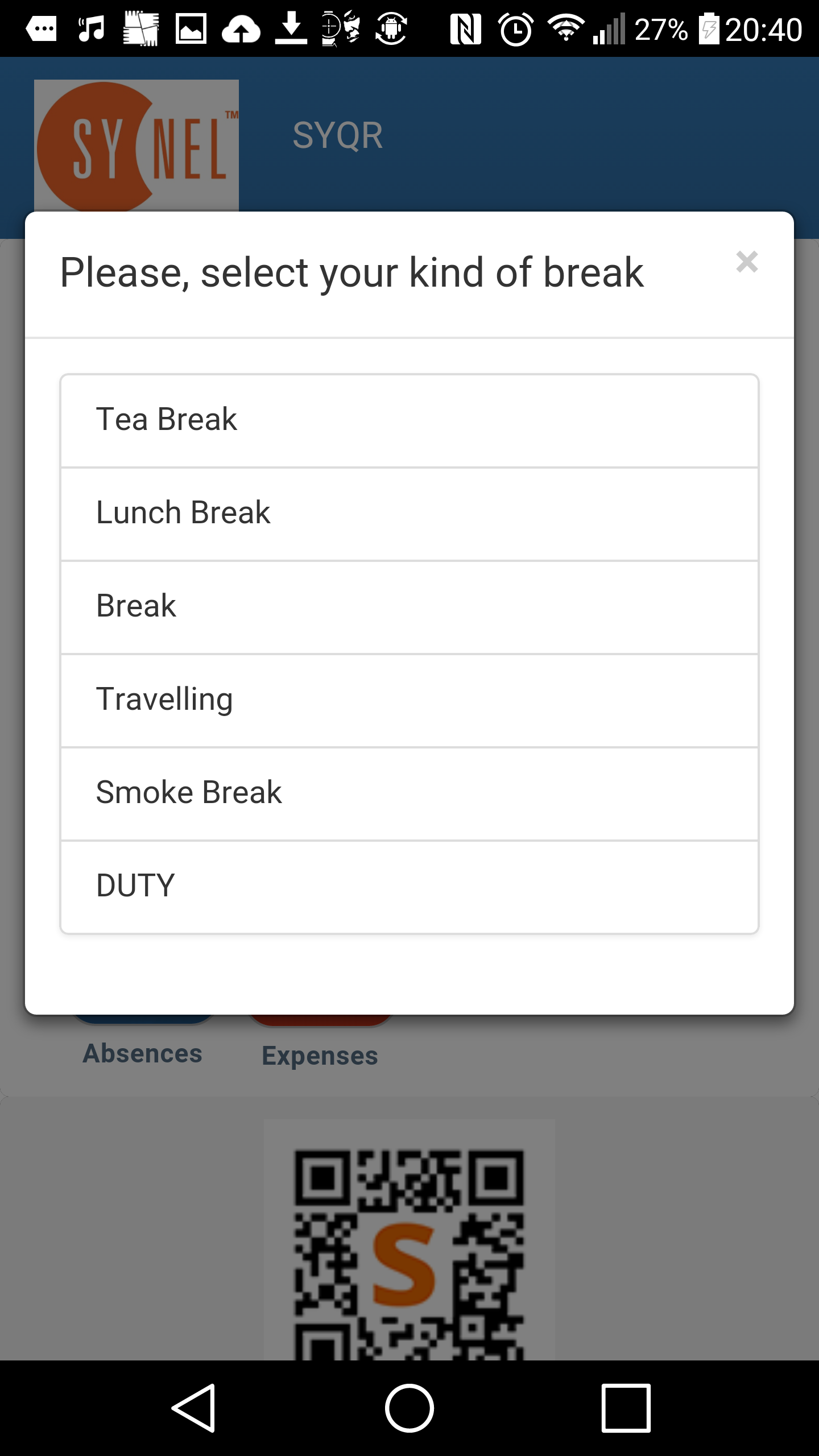819x1456 pixels.
Task: Choose Lunch Break from the list
Action: coord(409,514)
